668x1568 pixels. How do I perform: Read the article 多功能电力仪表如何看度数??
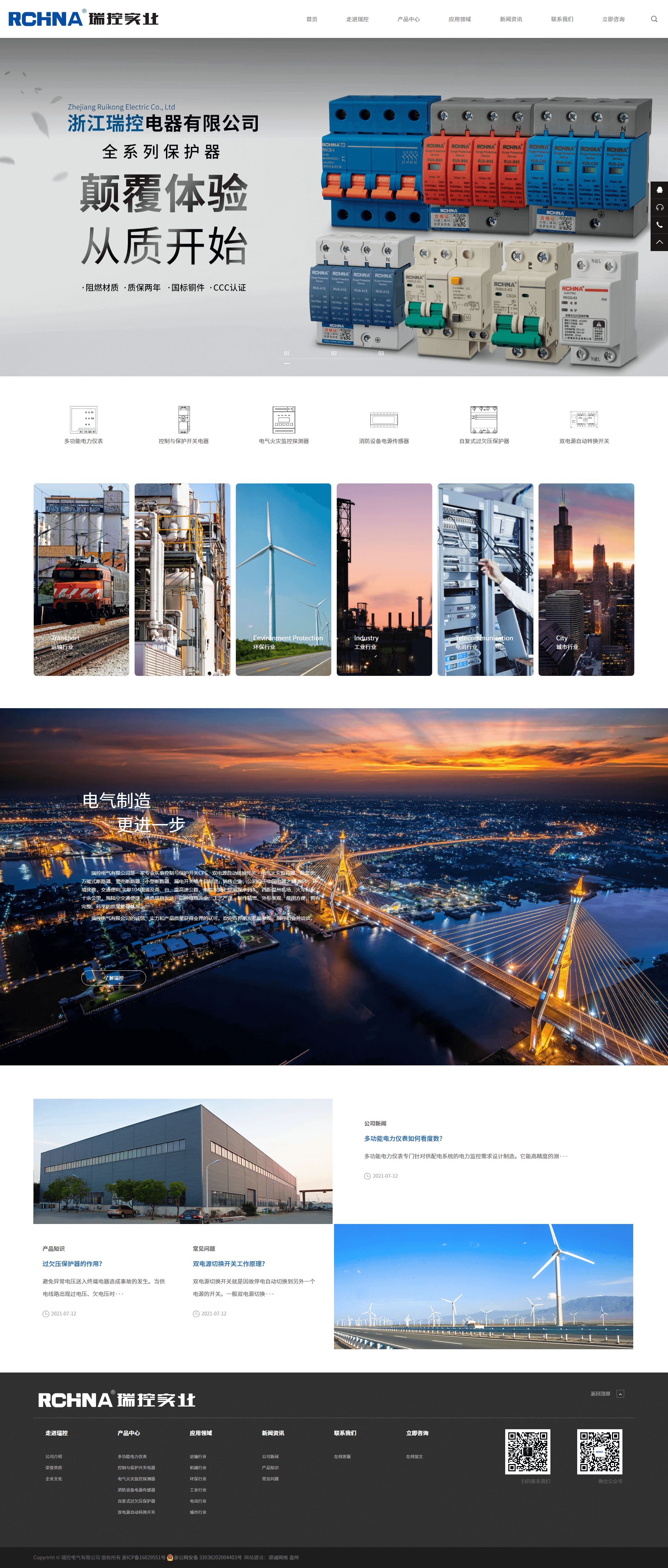(x=403, y=1138)
